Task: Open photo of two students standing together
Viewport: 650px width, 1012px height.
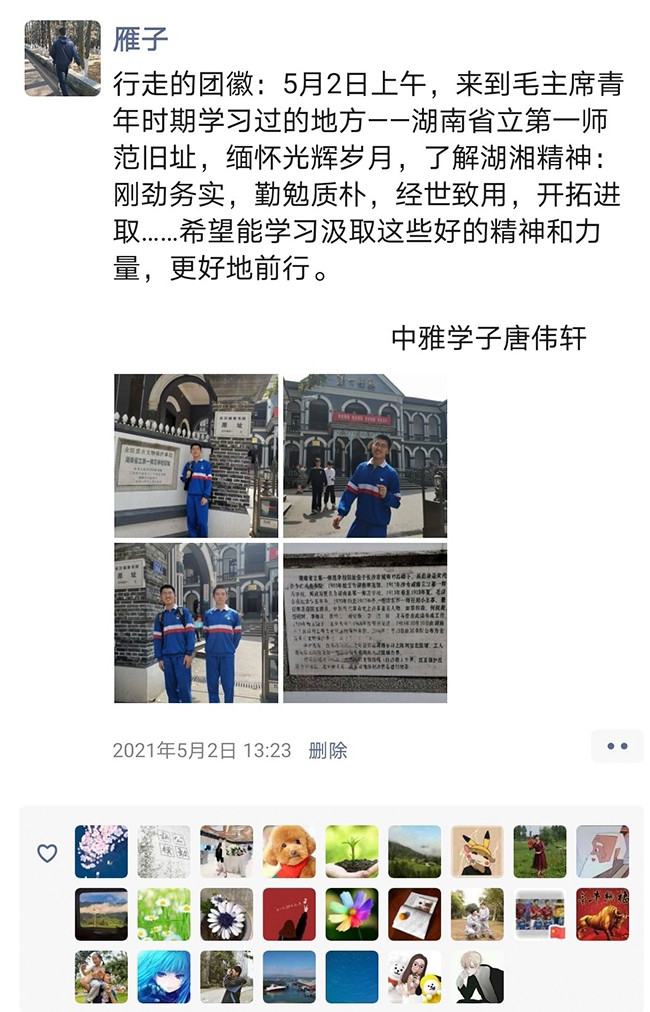Action: pos(195,622)
